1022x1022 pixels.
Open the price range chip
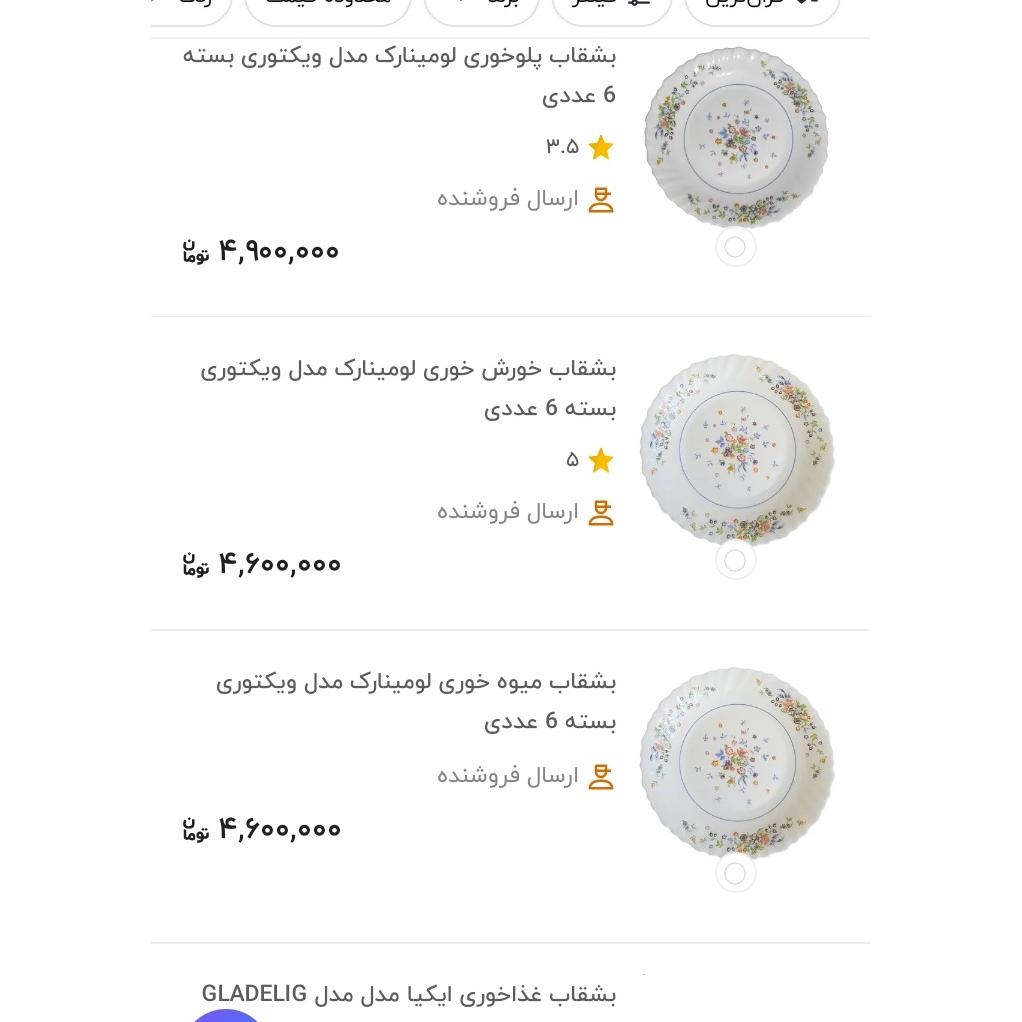point(328,6)
